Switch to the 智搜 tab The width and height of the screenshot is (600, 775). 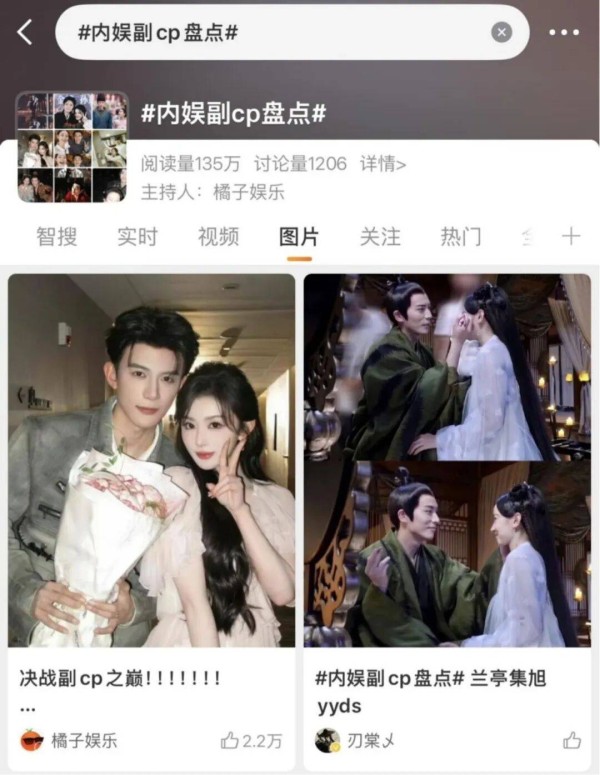tap(56, 237)
